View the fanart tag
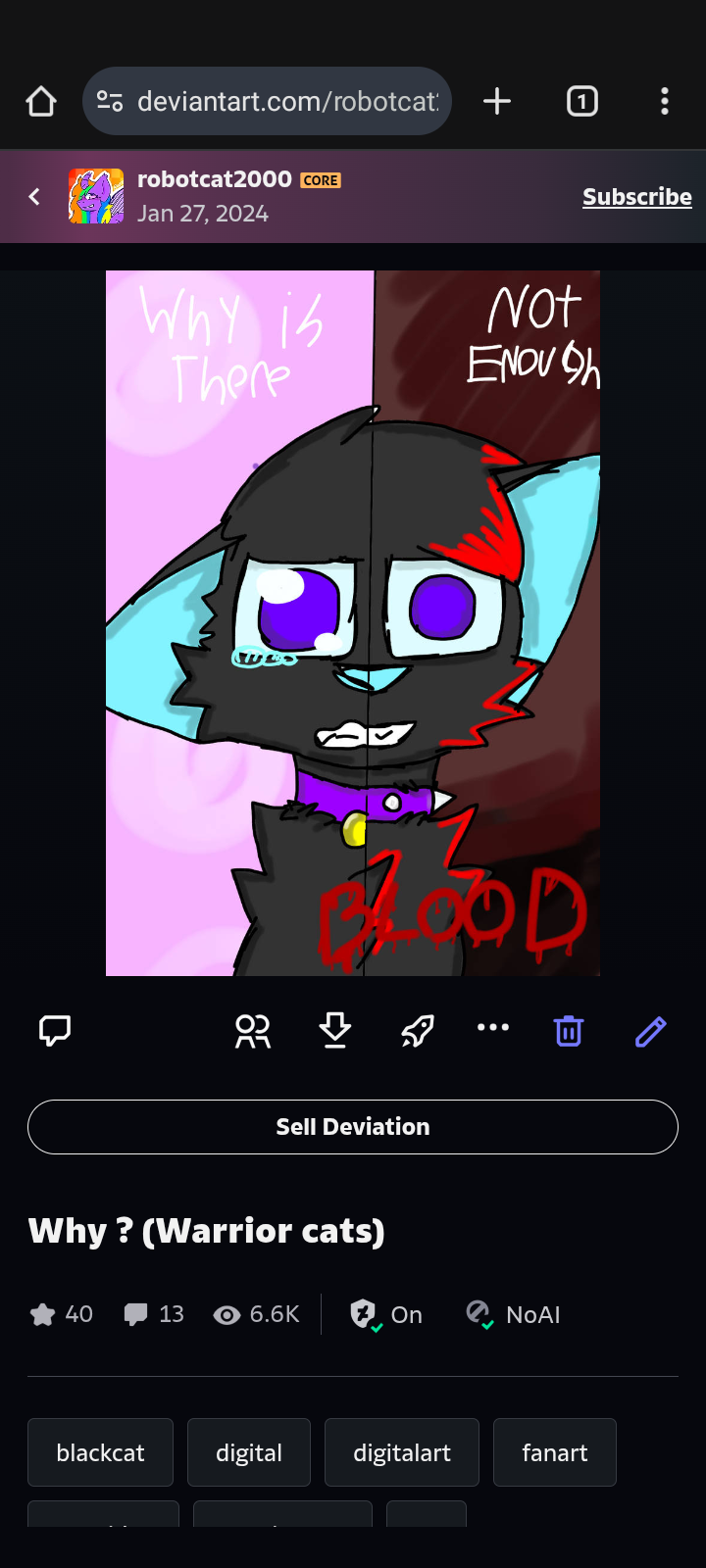706x1568 pixels. [555, 1452]
